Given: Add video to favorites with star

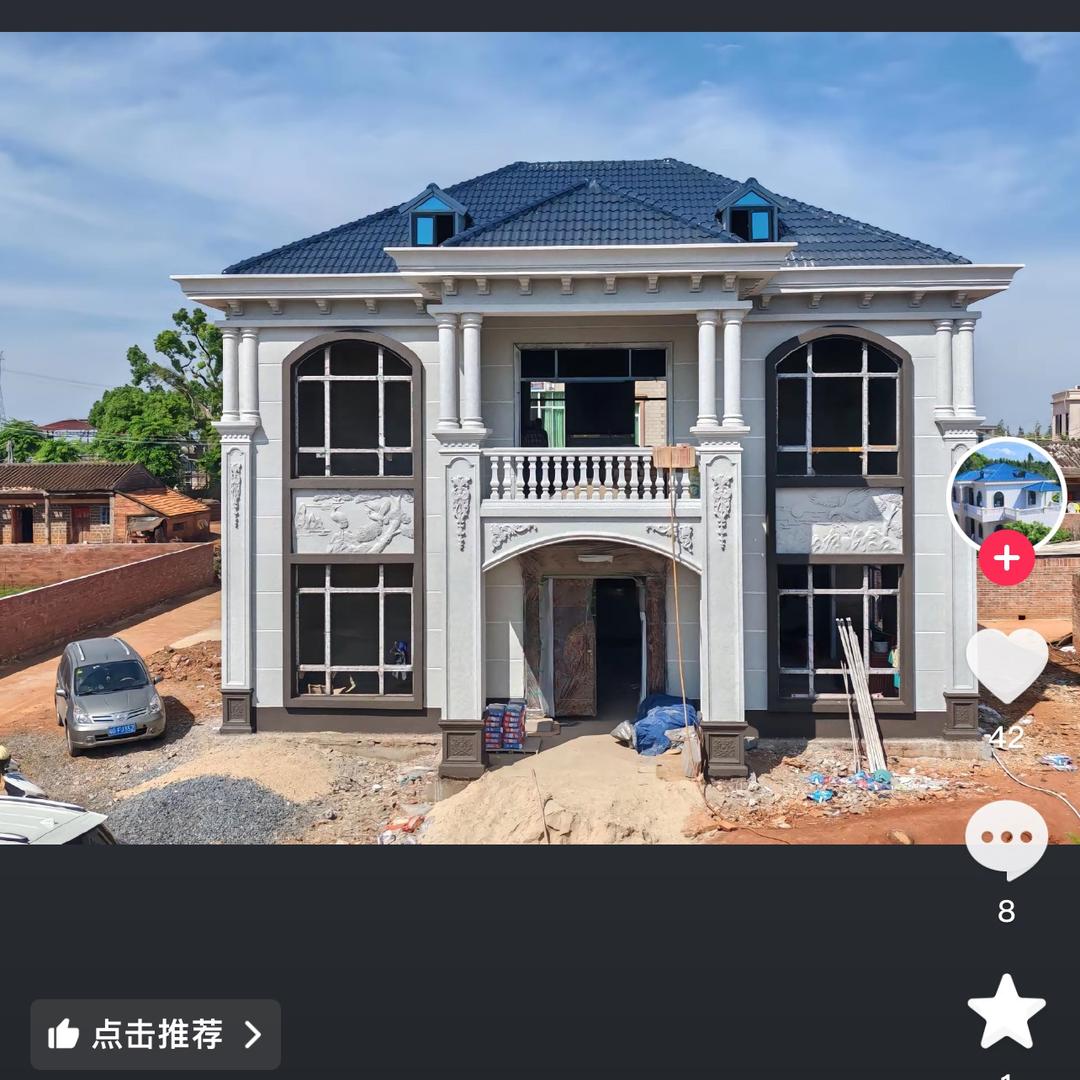Looking at the screenshot, I should point(1006,1012).
